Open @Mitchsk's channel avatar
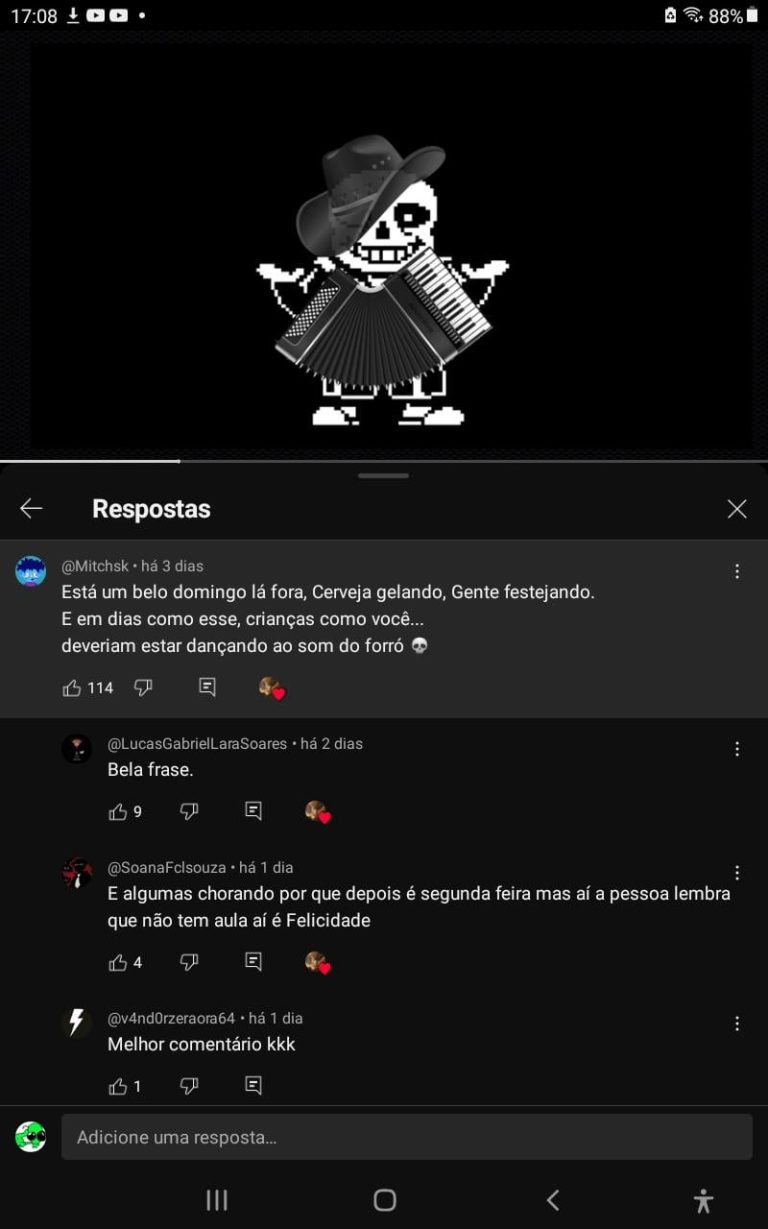 pos(31,572)
